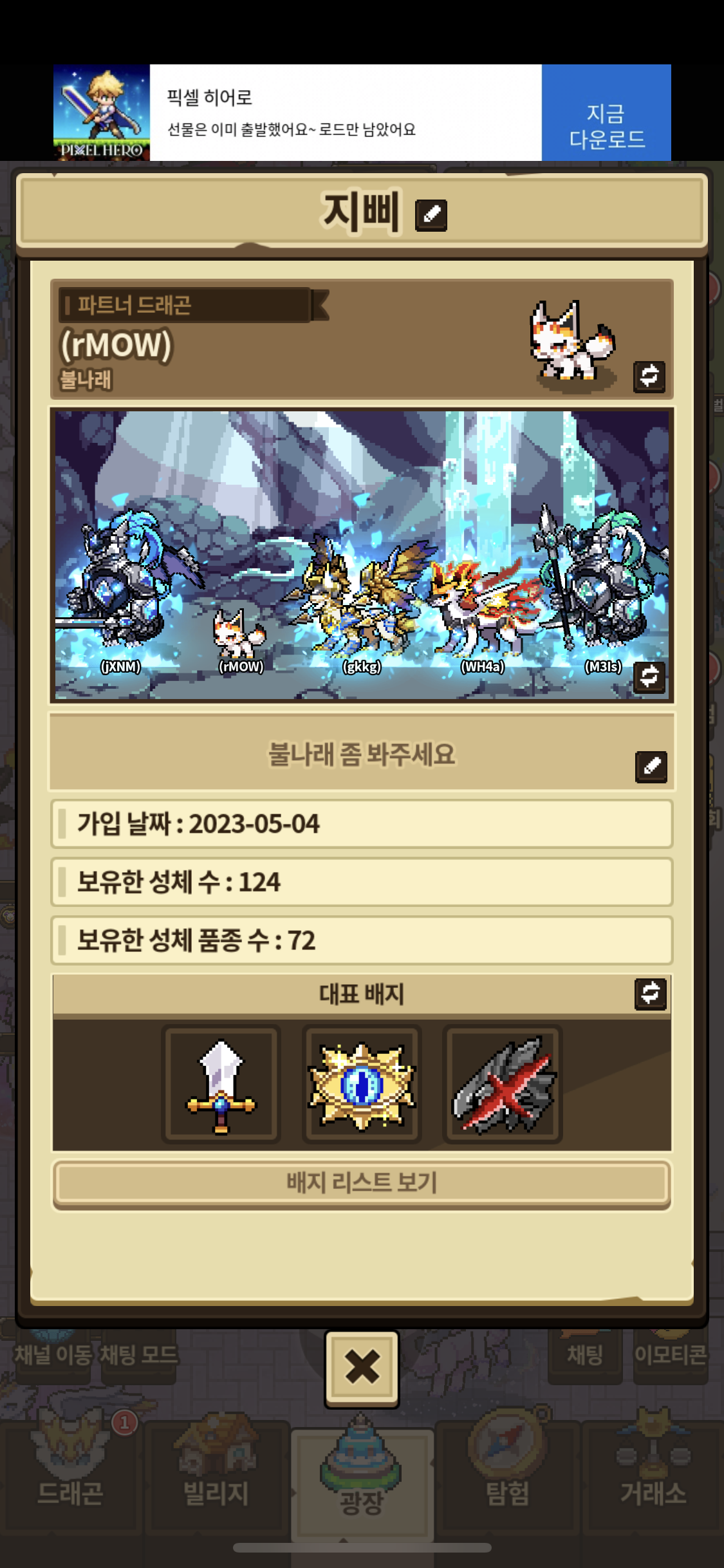The height and width of the screenshot is (1568, 724).
Task: Change the 대표 배지 representative badges
Action: (x=651, y=994)
